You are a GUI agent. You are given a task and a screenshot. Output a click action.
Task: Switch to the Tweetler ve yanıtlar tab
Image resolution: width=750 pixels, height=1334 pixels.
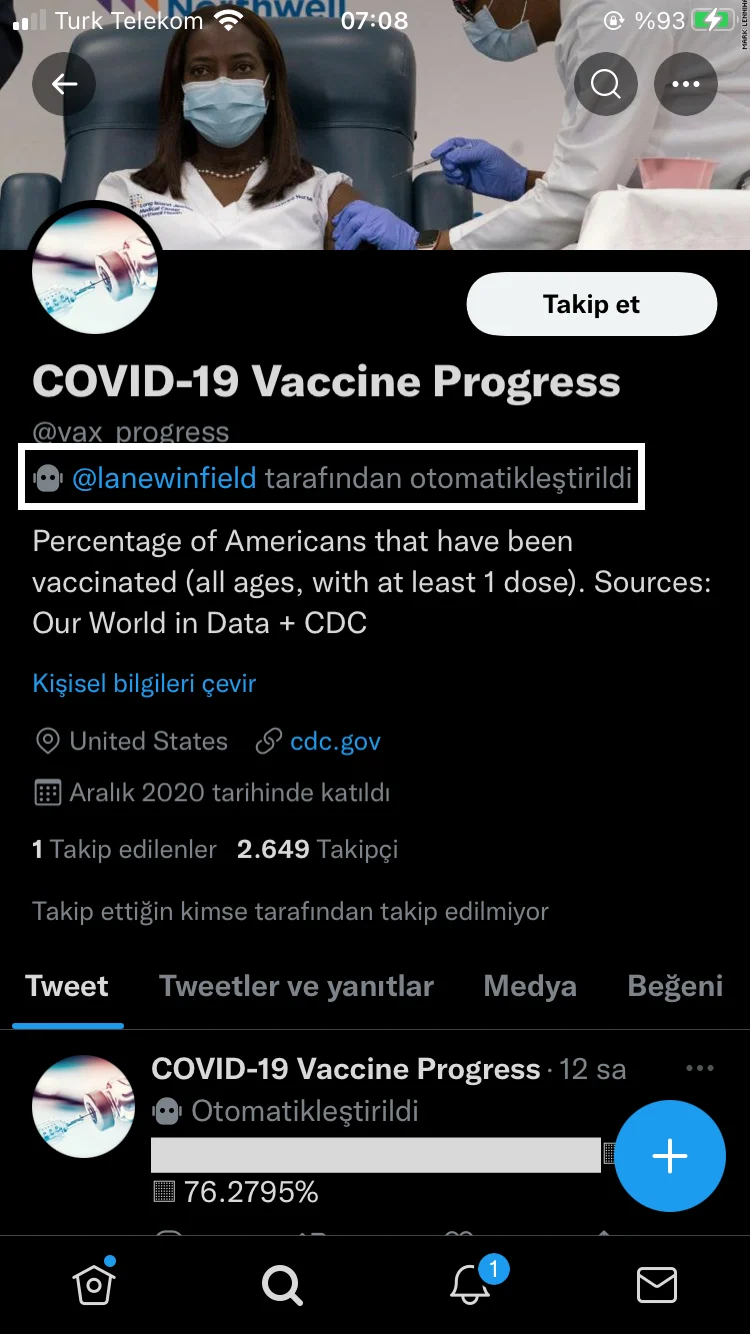(296, 986)
